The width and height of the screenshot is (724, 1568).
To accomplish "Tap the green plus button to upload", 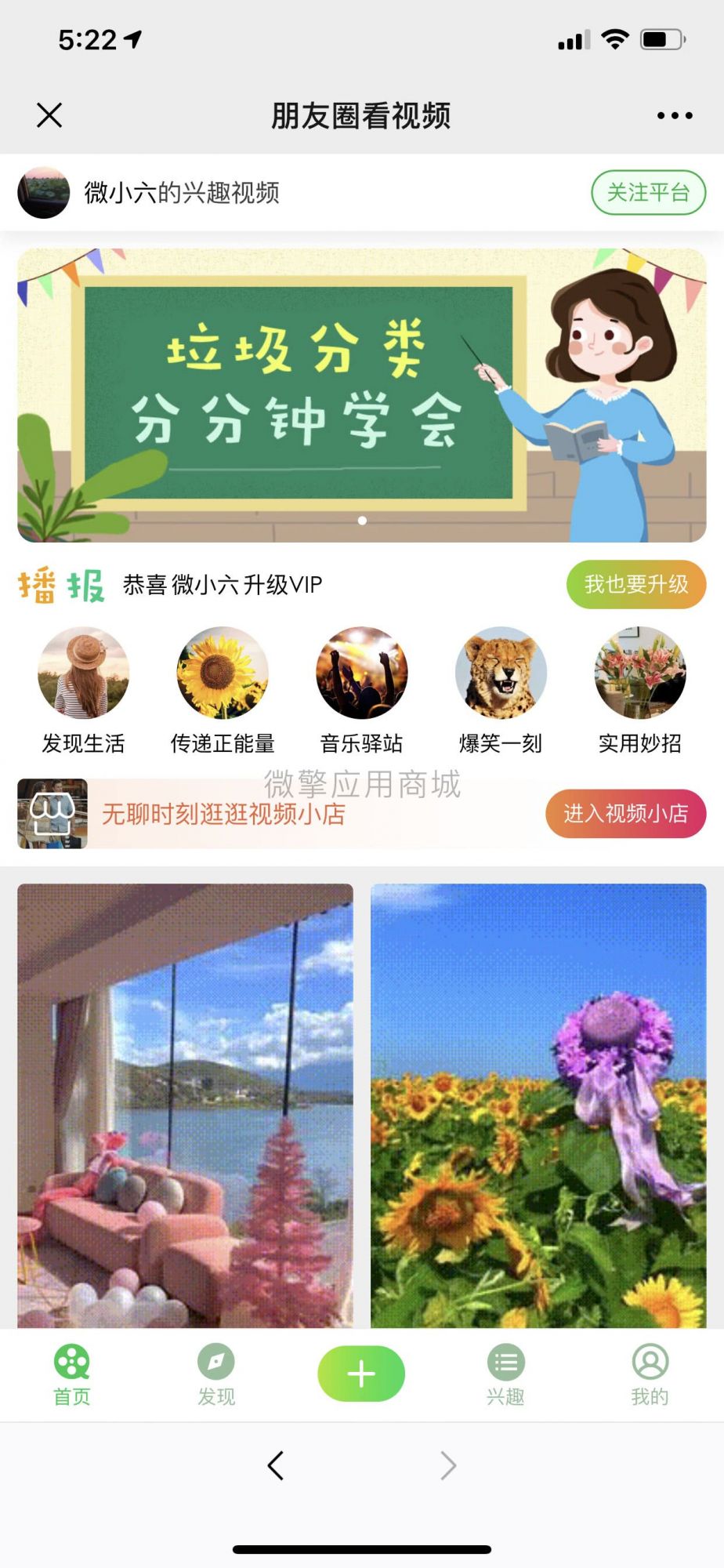I will click(x=361, y=1374).
